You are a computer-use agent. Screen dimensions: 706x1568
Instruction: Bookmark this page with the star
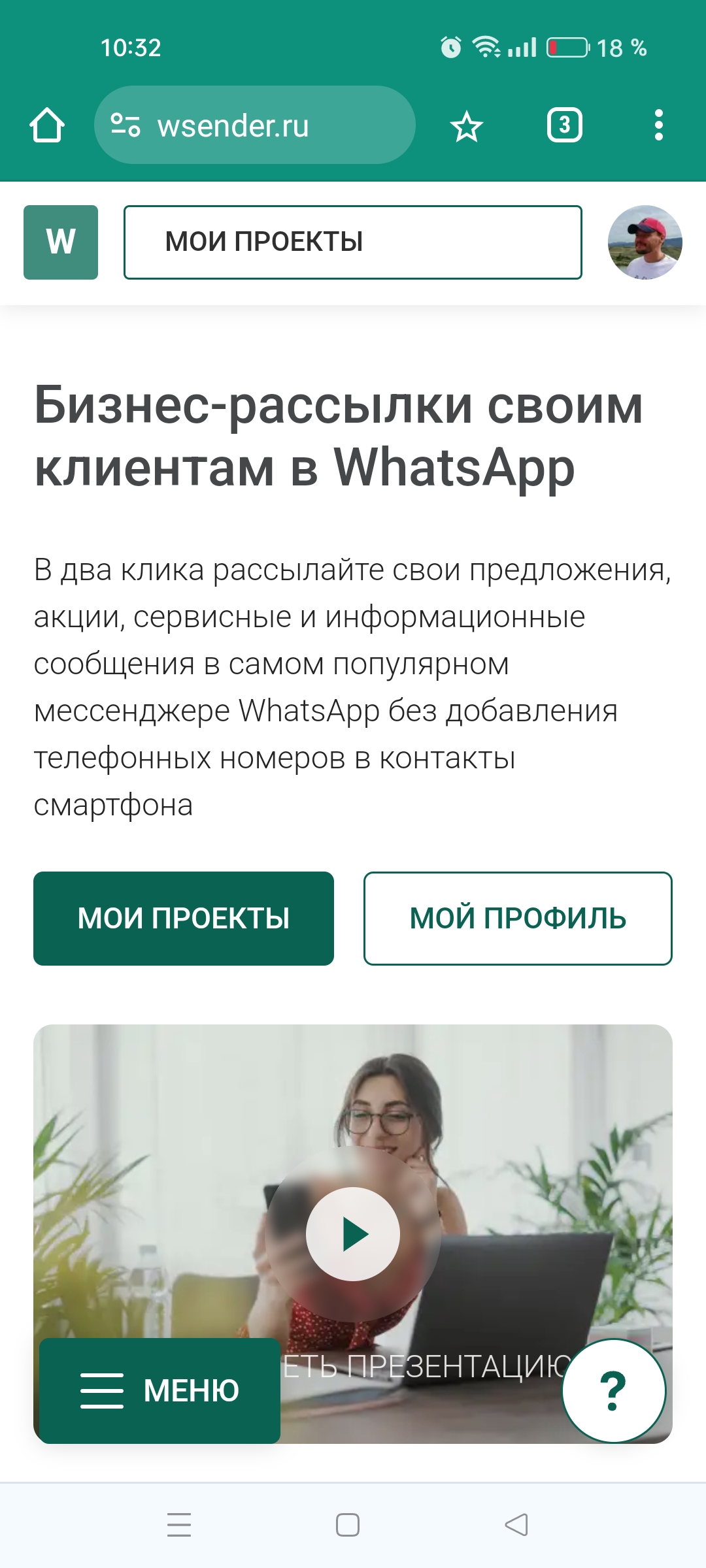click(x=466, y=126)
